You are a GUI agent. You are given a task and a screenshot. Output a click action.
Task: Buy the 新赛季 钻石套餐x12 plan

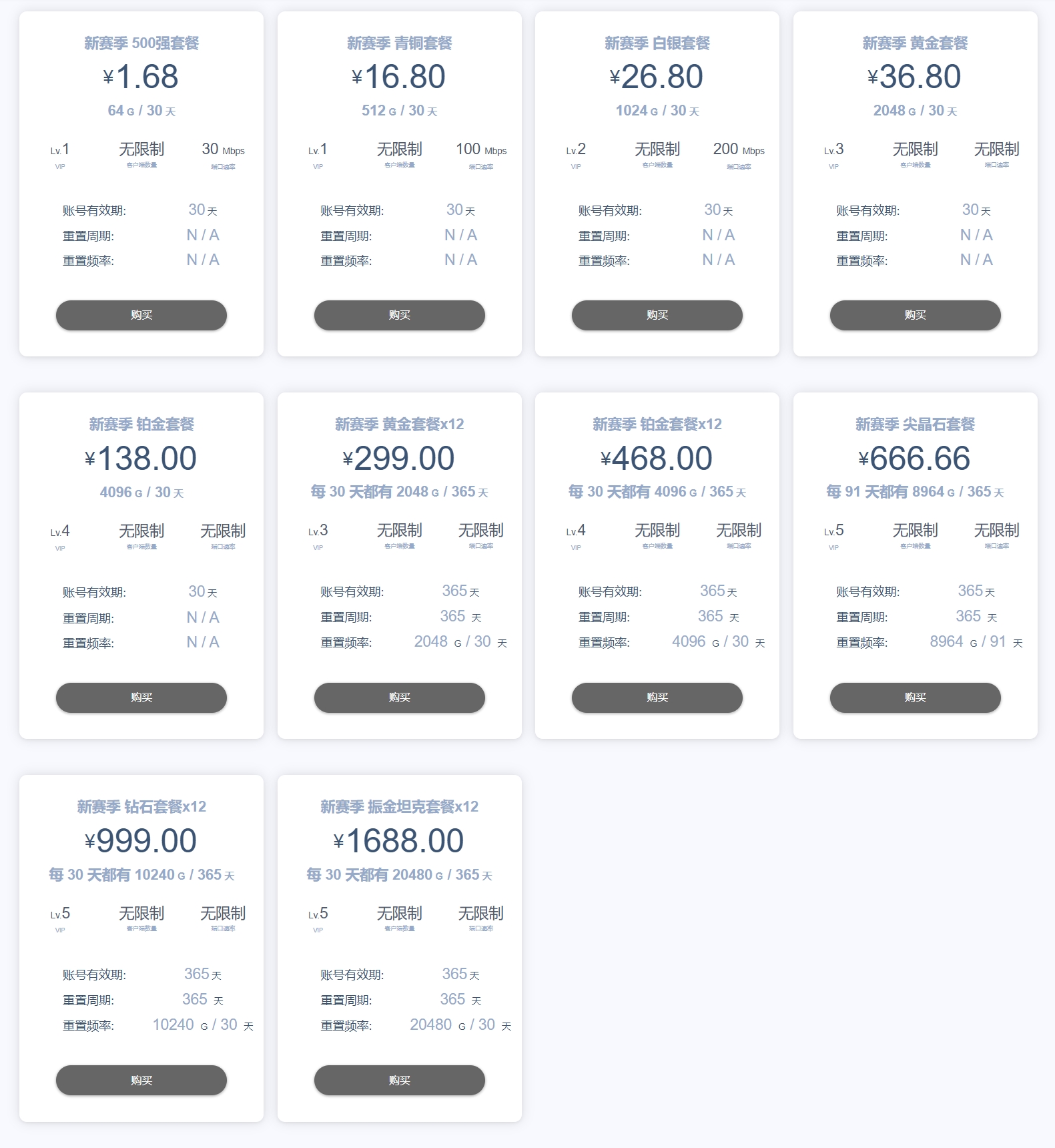(141, 1080)
